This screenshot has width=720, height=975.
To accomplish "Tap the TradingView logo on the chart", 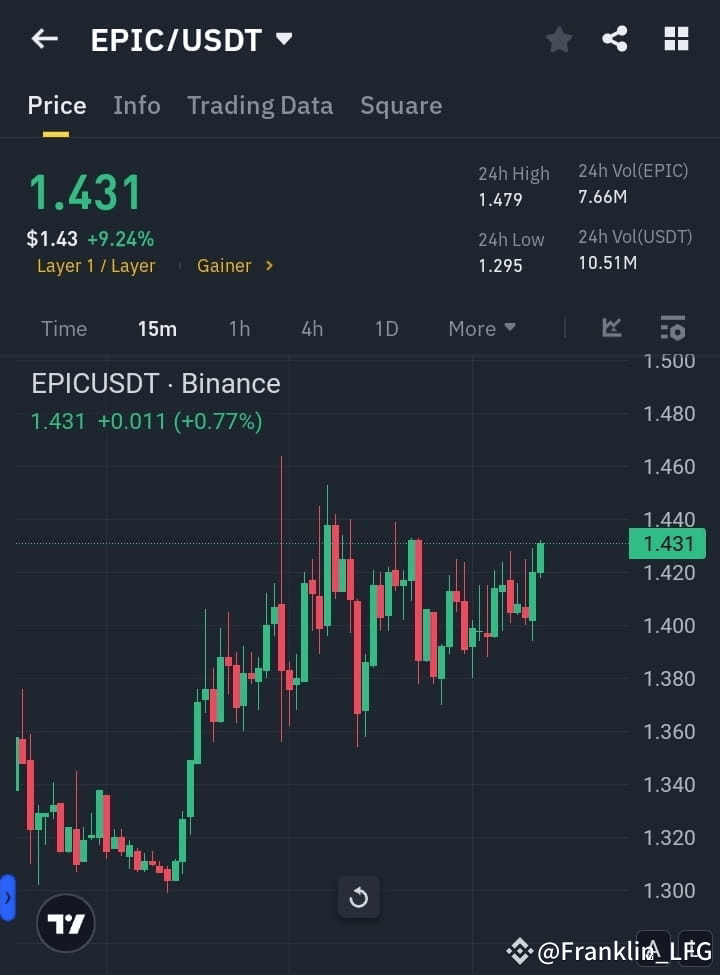I will [66, 922].
